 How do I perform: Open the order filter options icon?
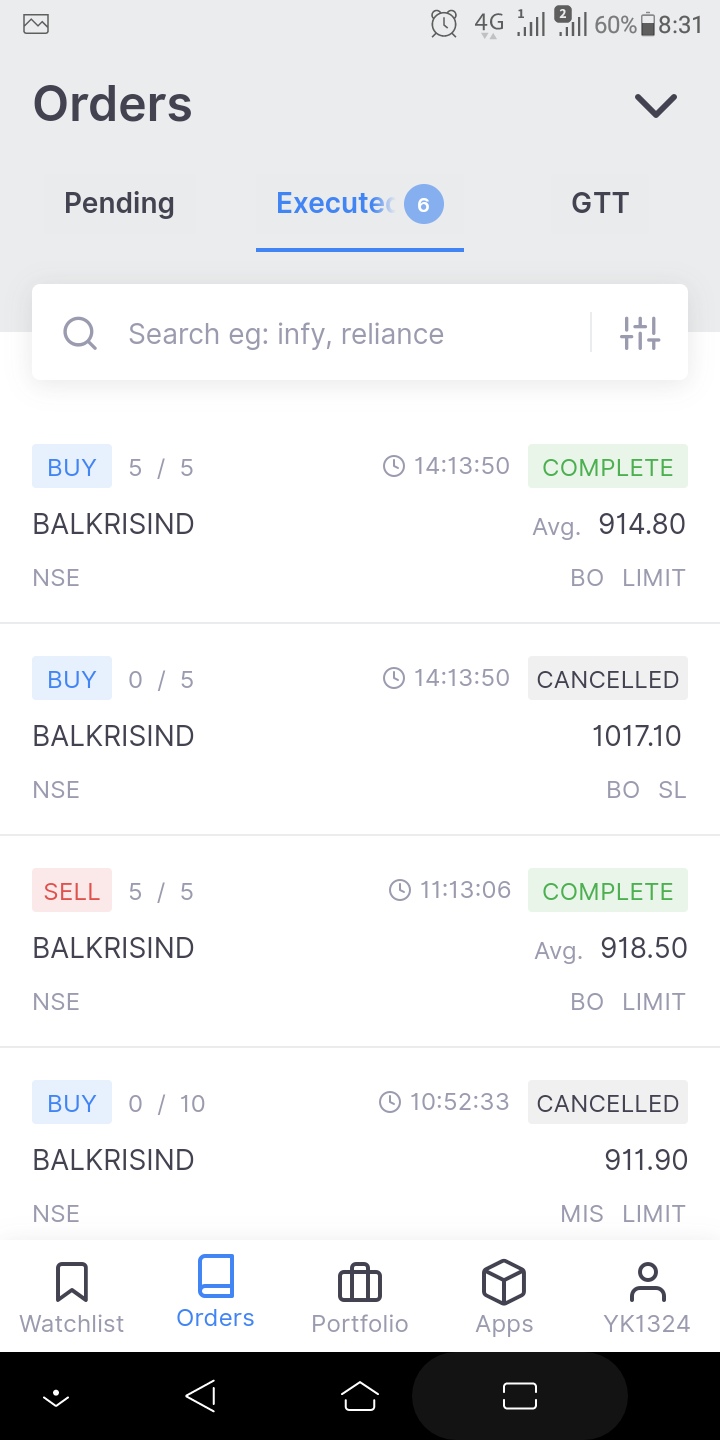click(x=640, y=334)
